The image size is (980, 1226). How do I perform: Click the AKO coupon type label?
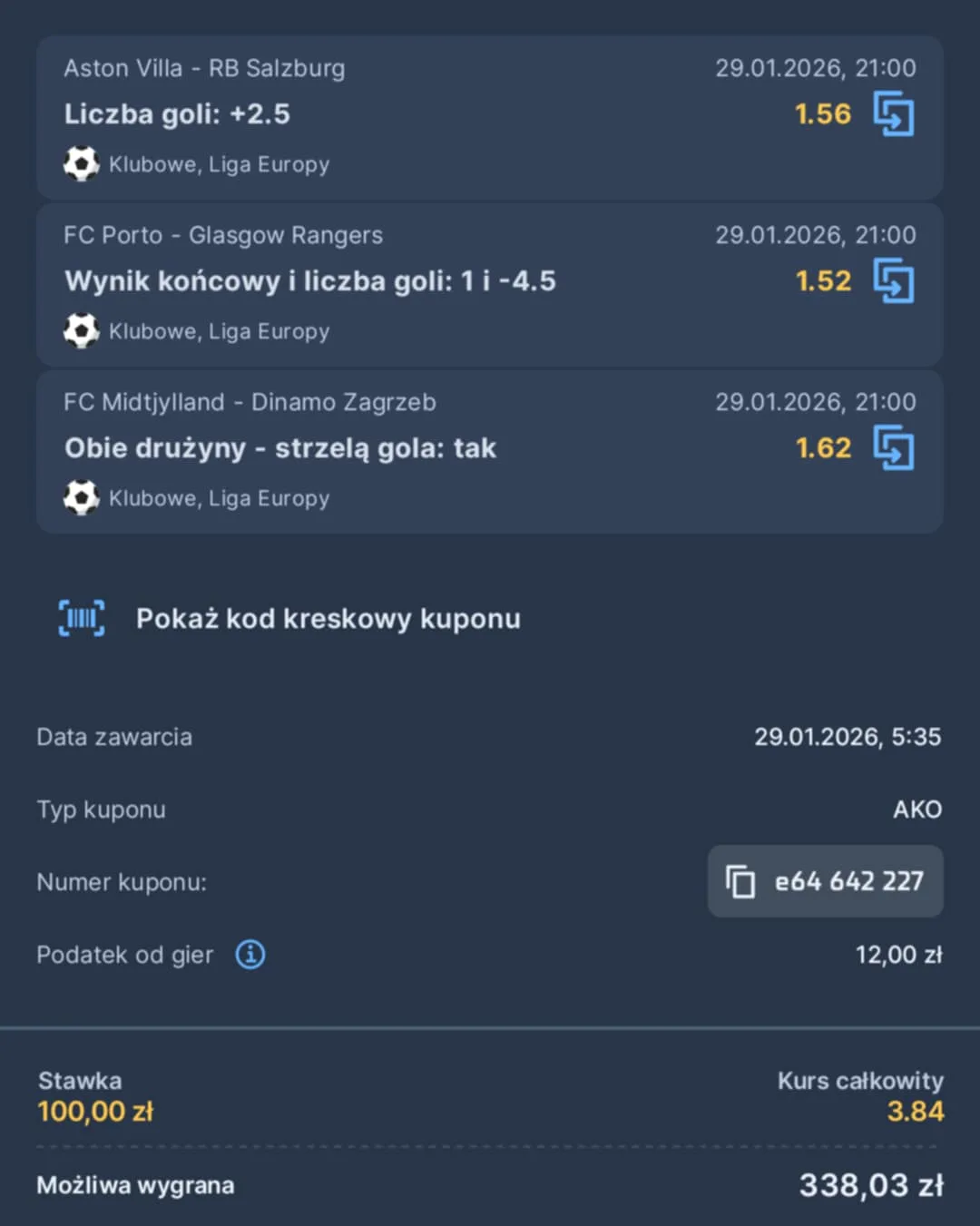point(917,809)
